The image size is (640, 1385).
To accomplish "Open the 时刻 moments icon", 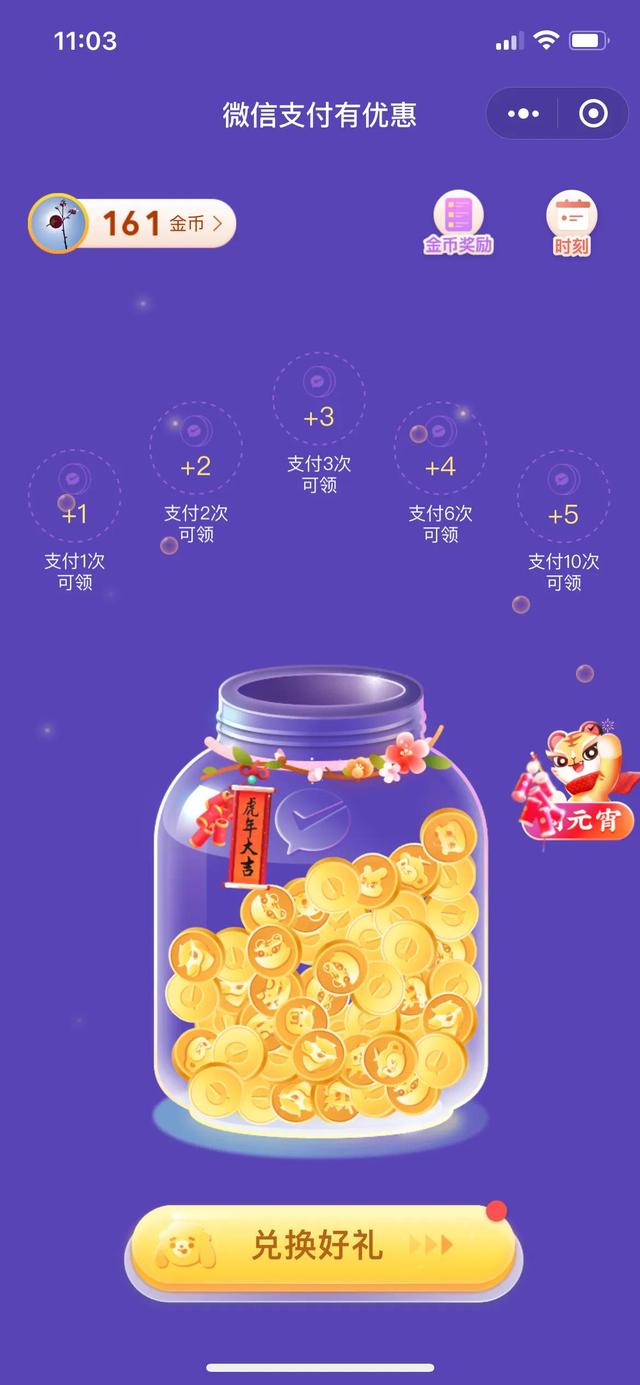I will pos(571,224).
